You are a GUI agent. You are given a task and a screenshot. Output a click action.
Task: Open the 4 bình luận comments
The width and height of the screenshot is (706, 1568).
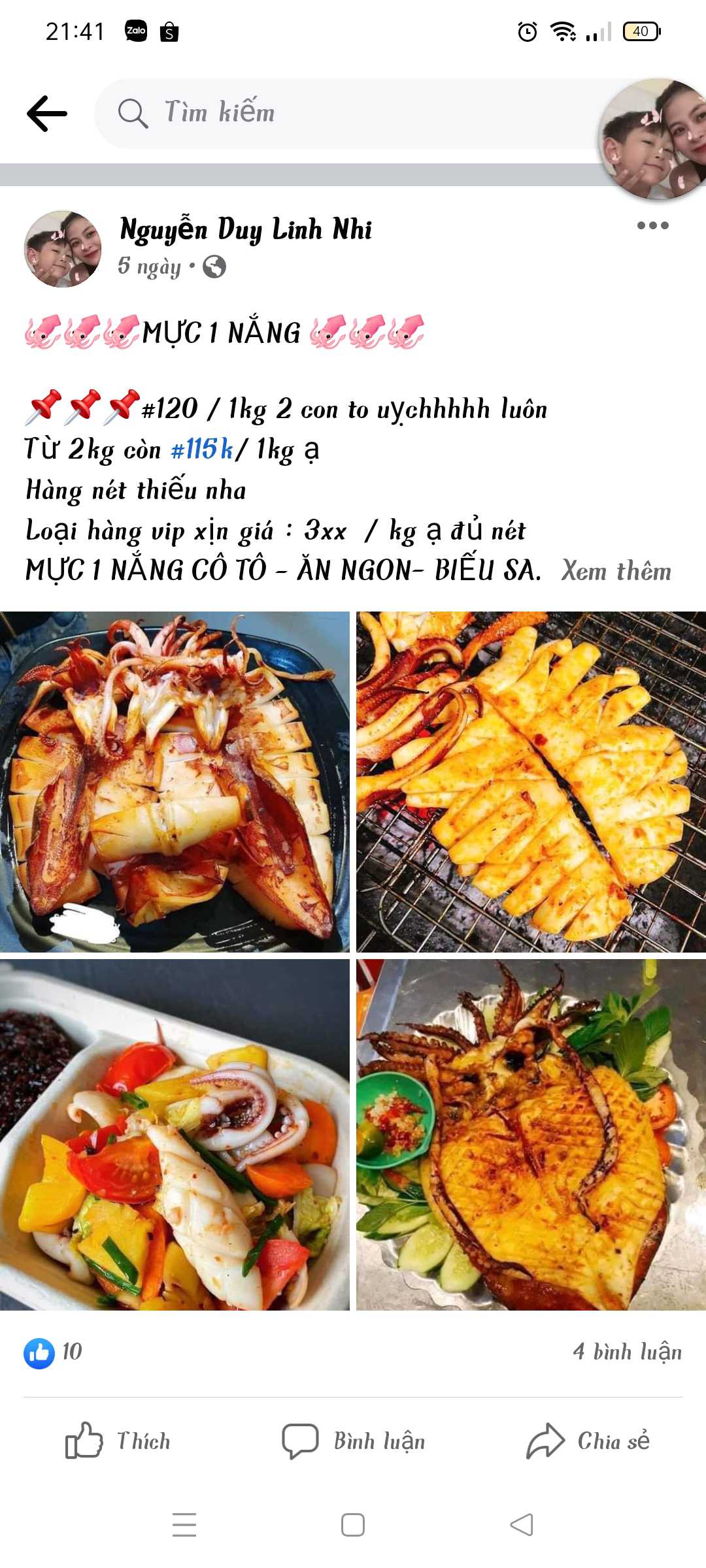tap(627, 1352)
